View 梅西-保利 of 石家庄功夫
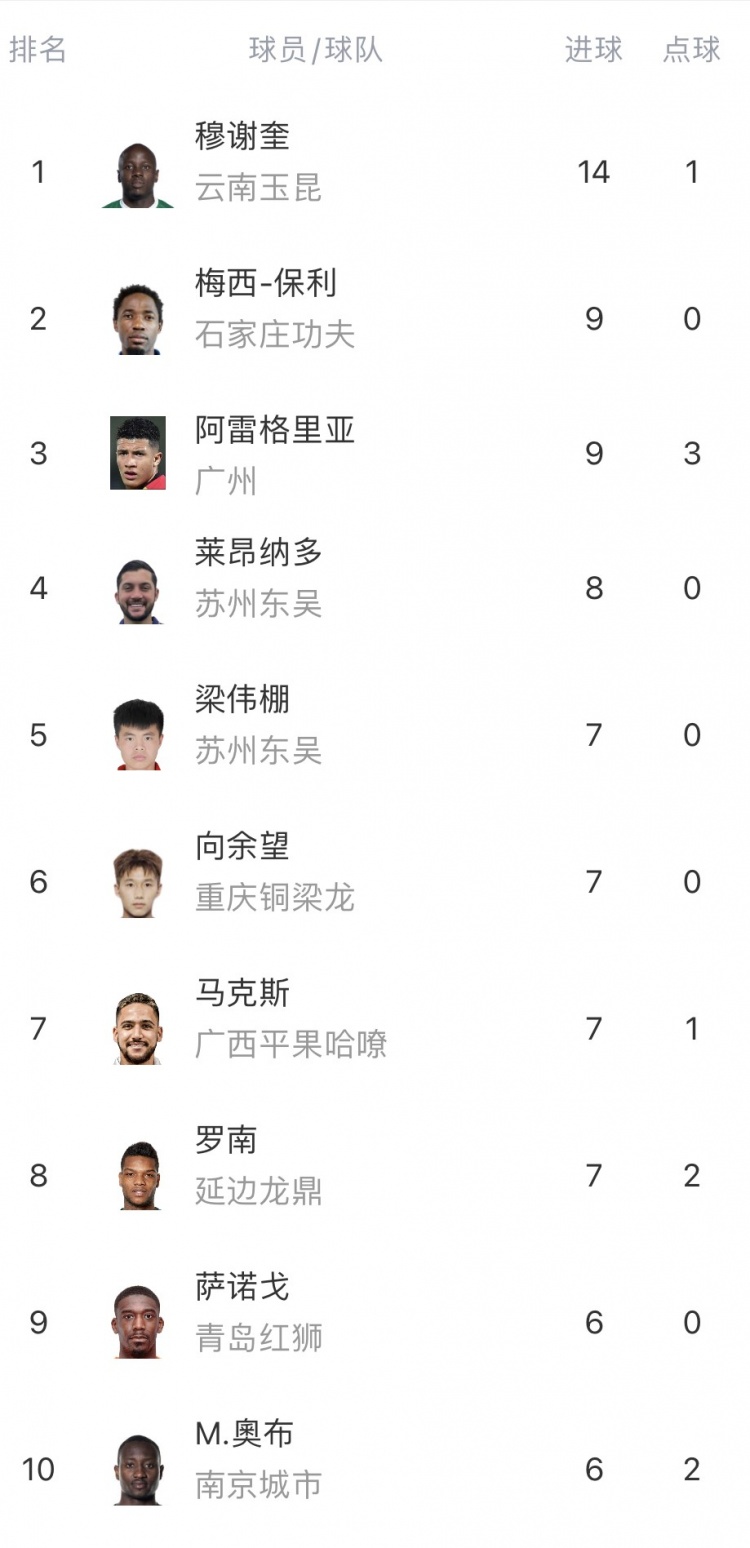 (x=265, y=284)
